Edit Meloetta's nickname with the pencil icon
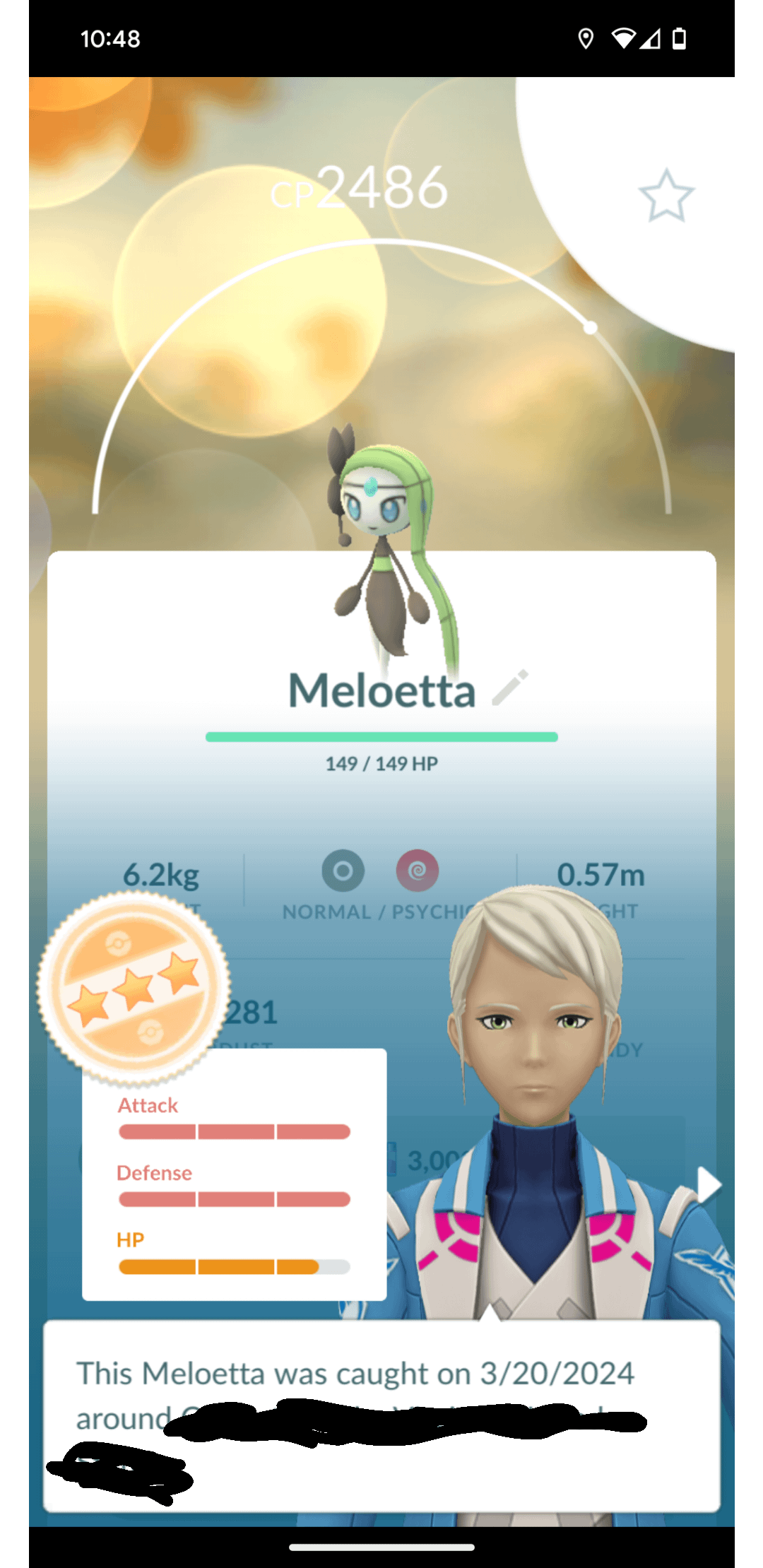Screen dimensions: 763x1568 click(x=510, y=688)
